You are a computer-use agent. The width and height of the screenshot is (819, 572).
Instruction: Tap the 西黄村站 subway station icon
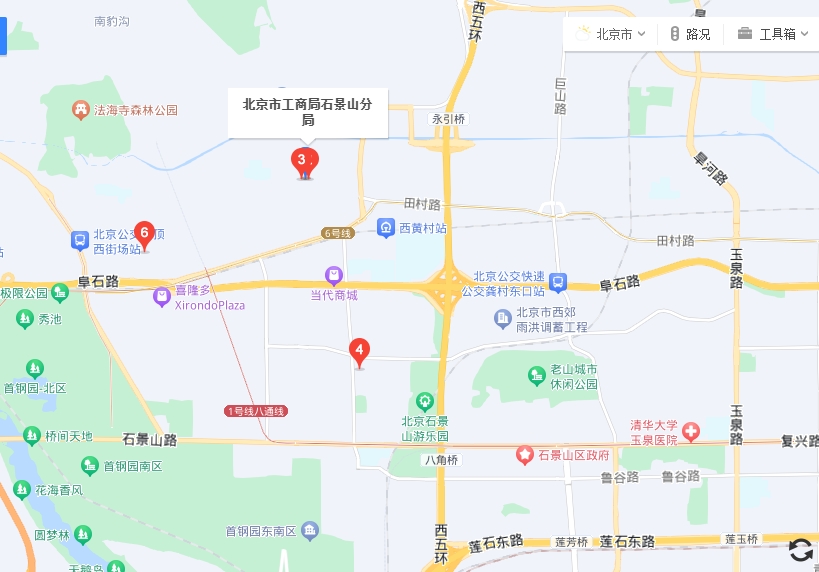coord(386,229)
